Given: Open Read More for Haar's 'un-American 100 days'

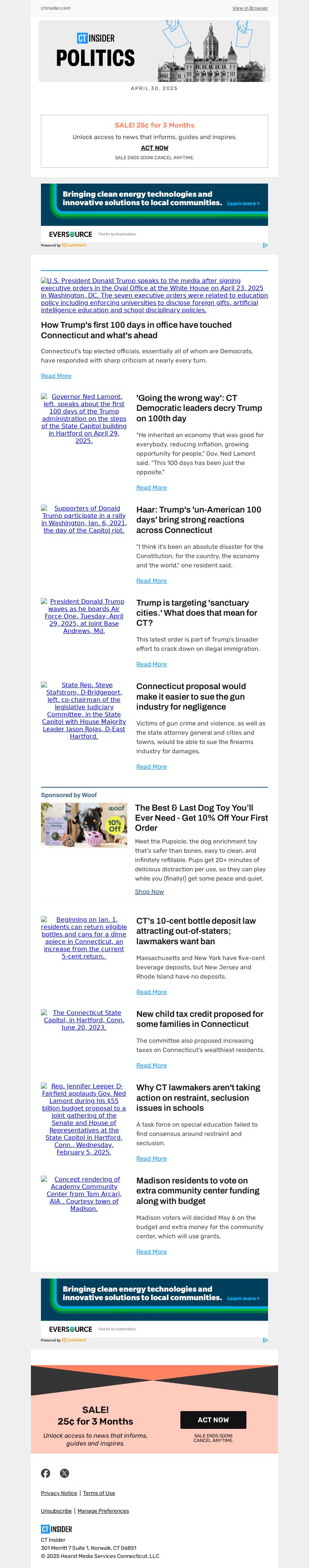Looking at the screenshot, I should (151, 581).
